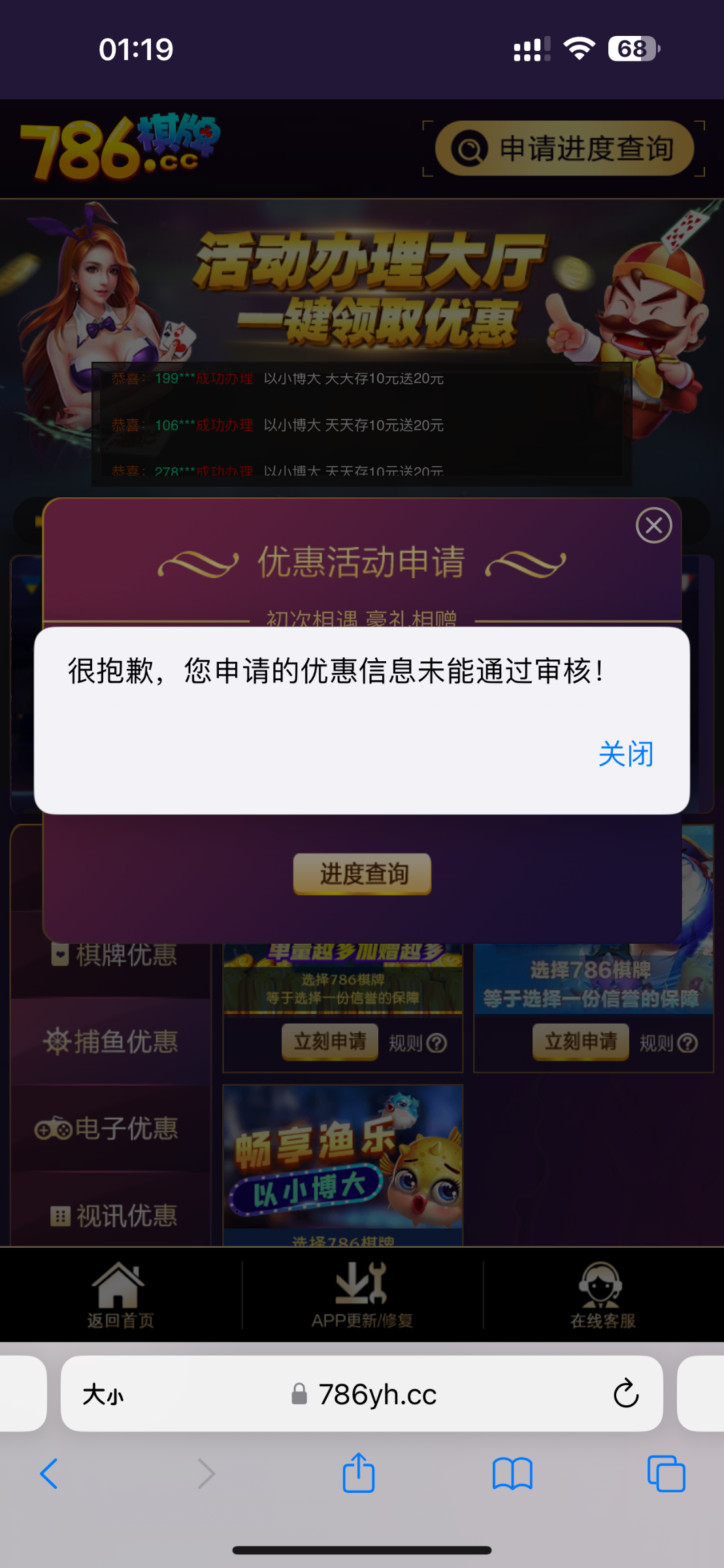Select the 视讯优惠 category
Image resolution: width=724 pixels, height=1568 pixels.
click(114, 1215)
